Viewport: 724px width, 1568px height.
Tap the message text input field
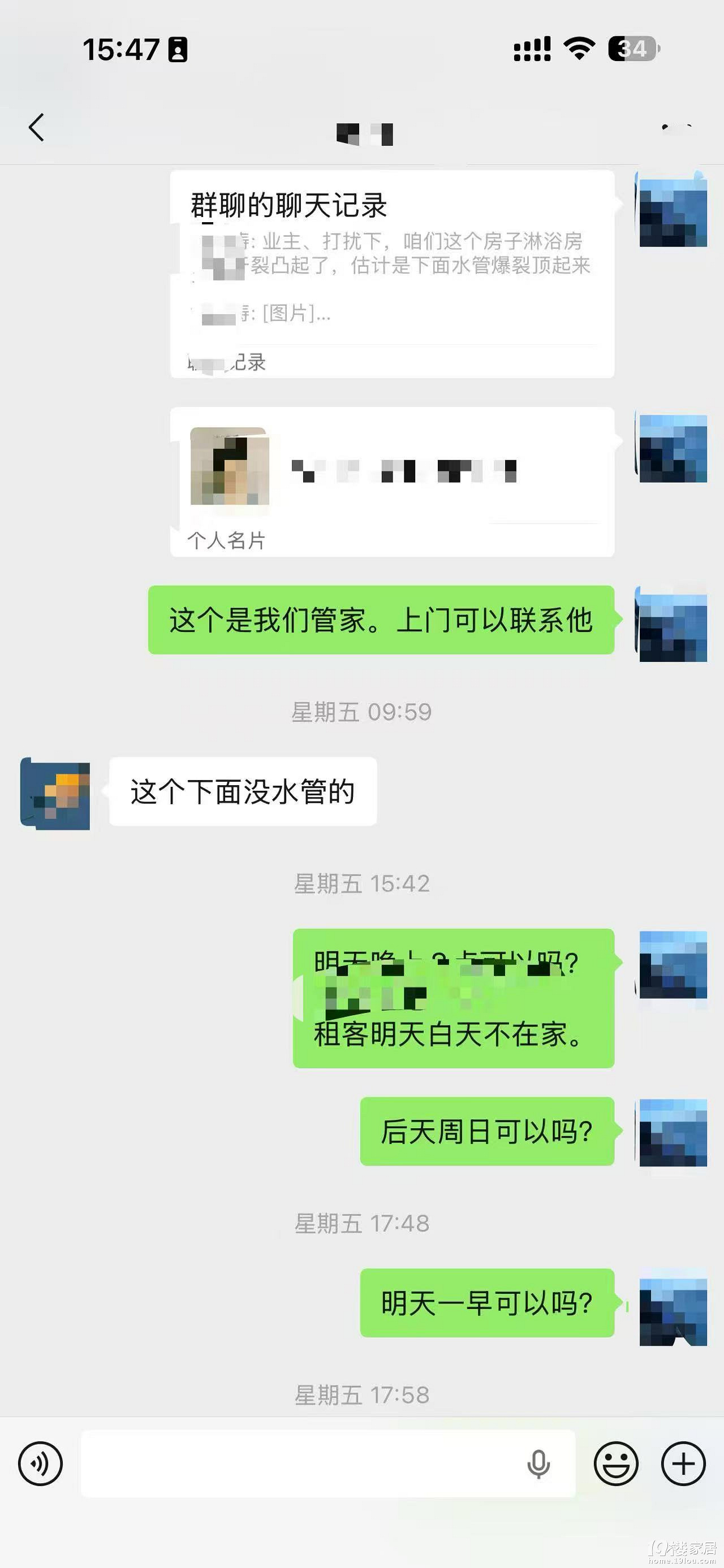tap(299, 1463)
